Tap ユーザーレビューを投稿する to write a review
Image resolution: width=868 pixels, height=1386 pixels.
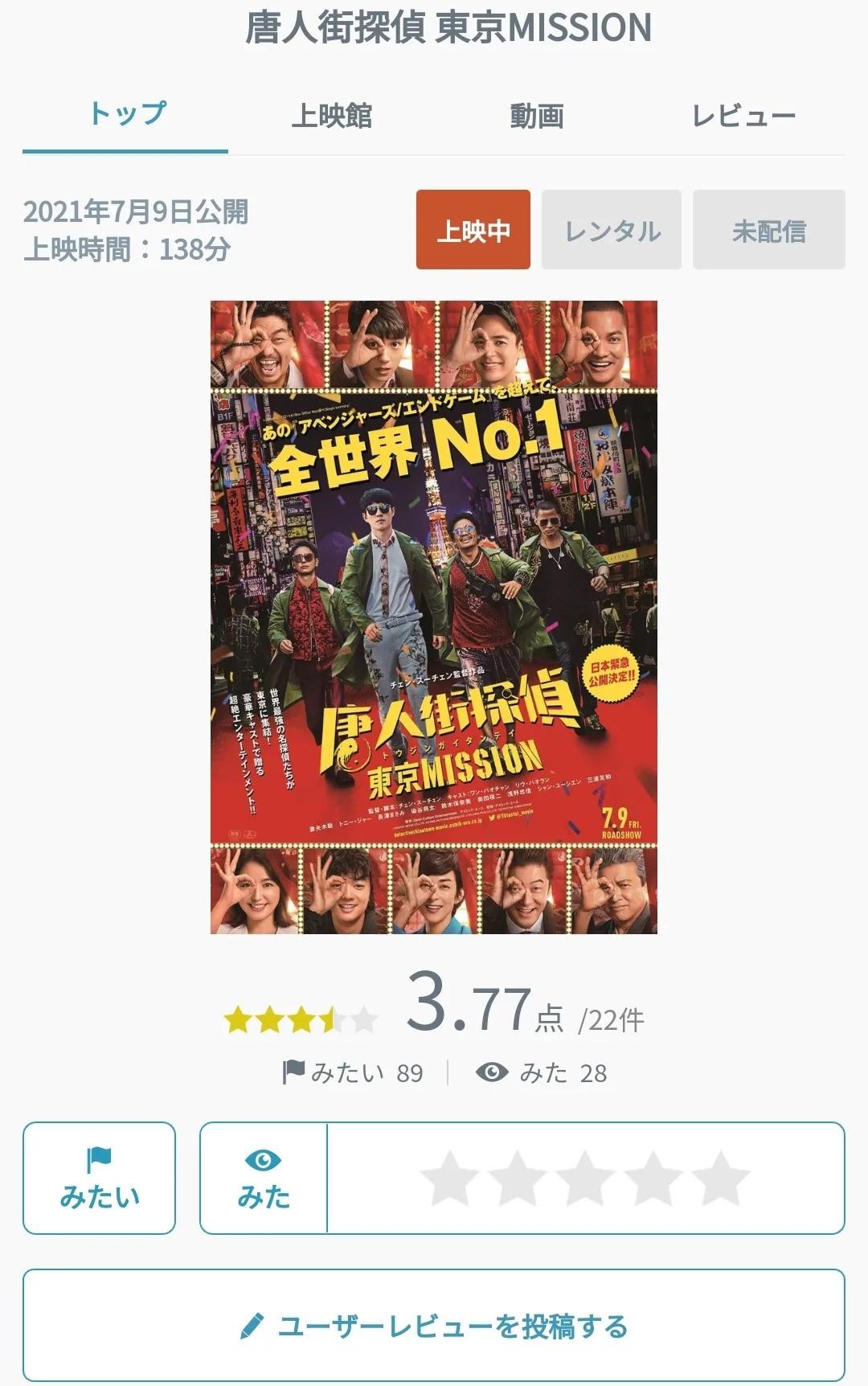pos(434,1326)
